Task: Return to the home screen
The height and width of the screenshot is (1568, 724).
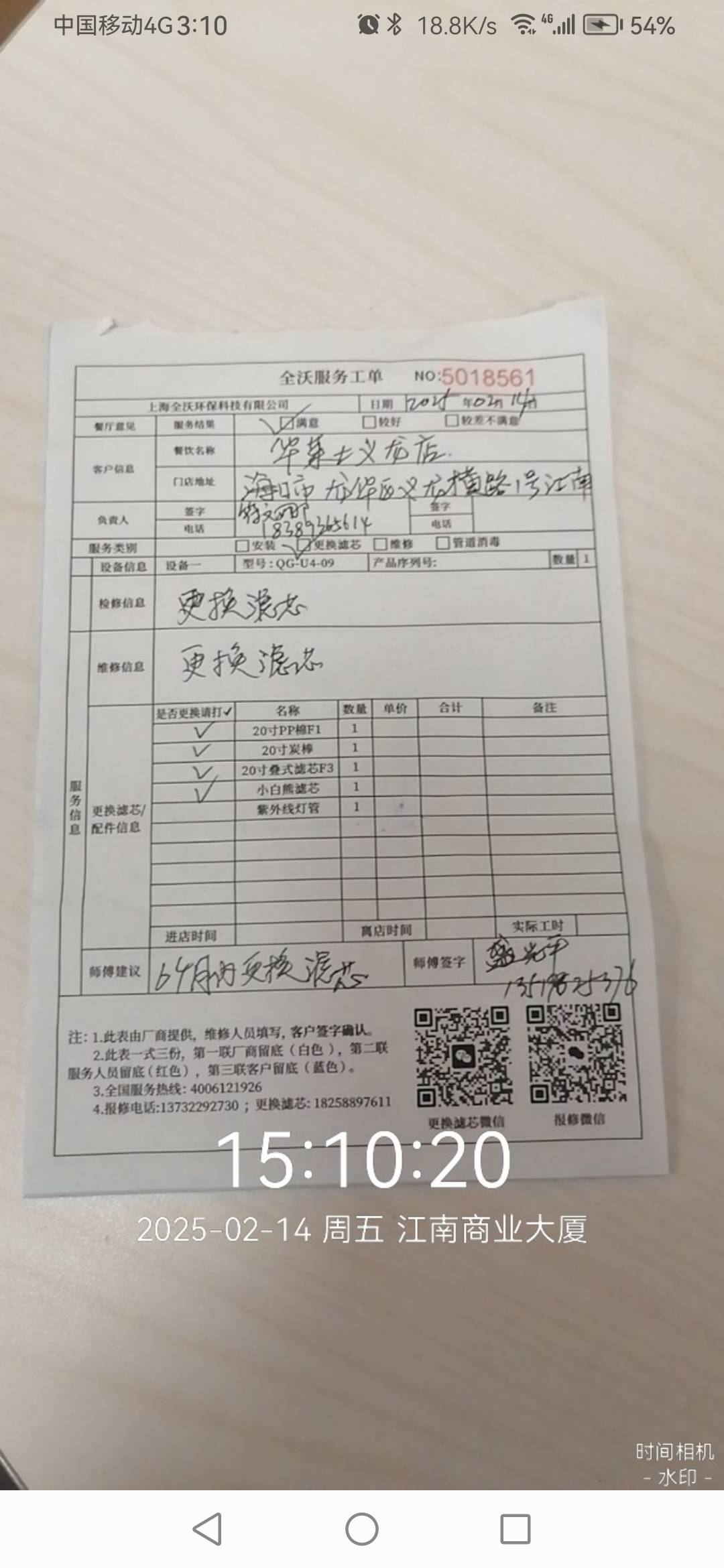Action: click(362, 1529)
